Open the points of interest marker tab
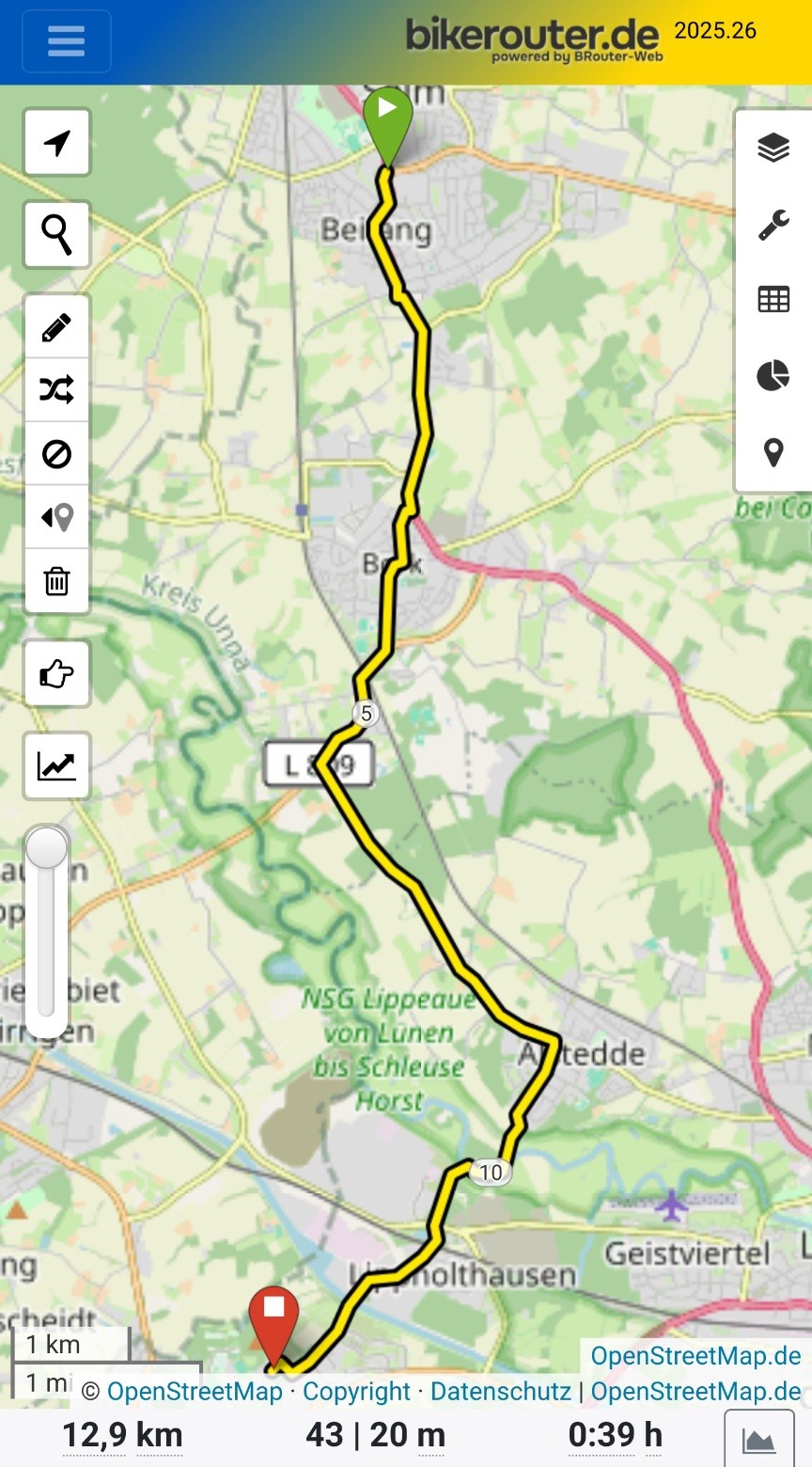 (x=773, y=452)
